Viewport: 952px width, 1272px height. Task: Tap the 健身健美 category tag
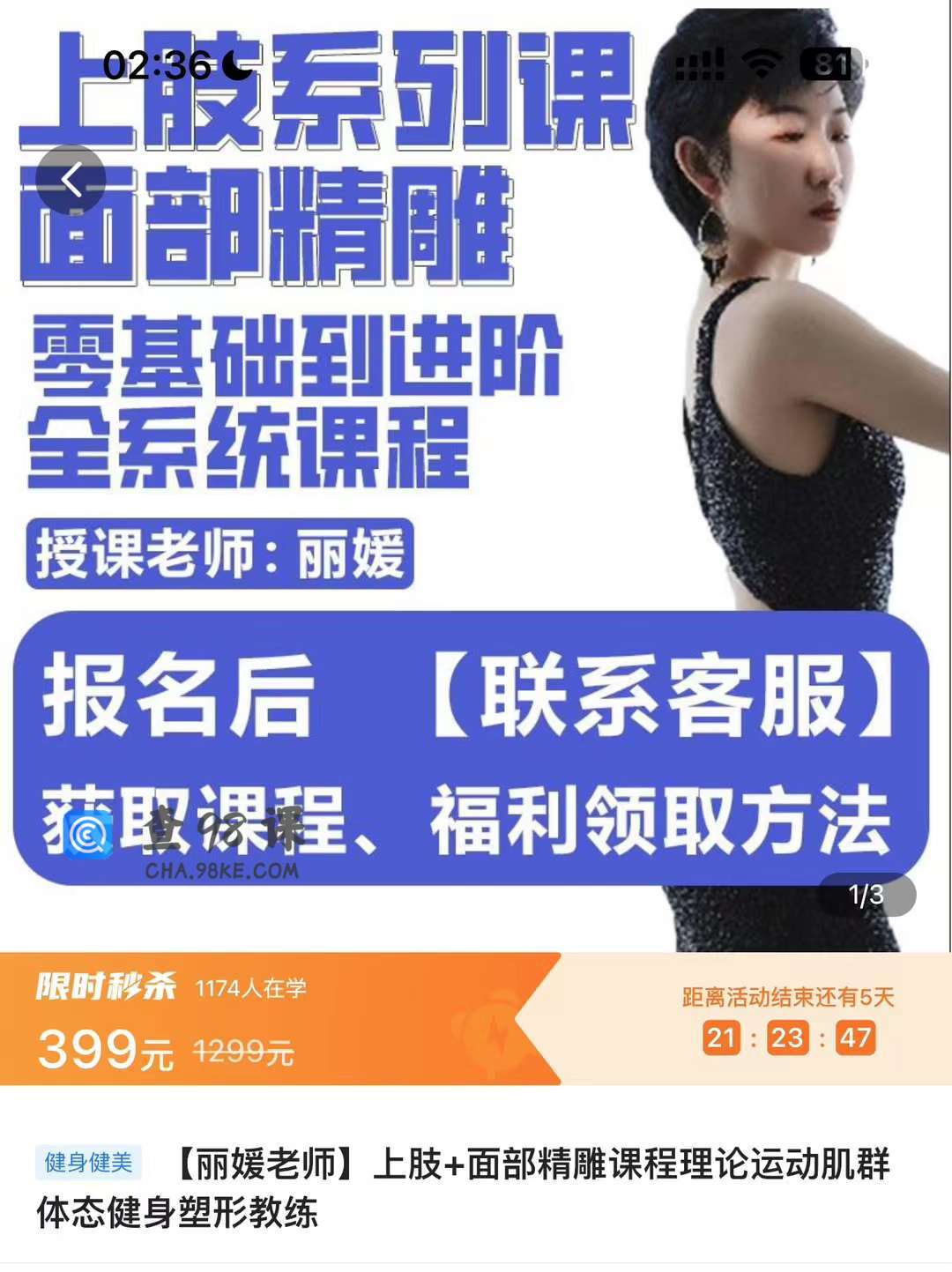(88, 1163)
